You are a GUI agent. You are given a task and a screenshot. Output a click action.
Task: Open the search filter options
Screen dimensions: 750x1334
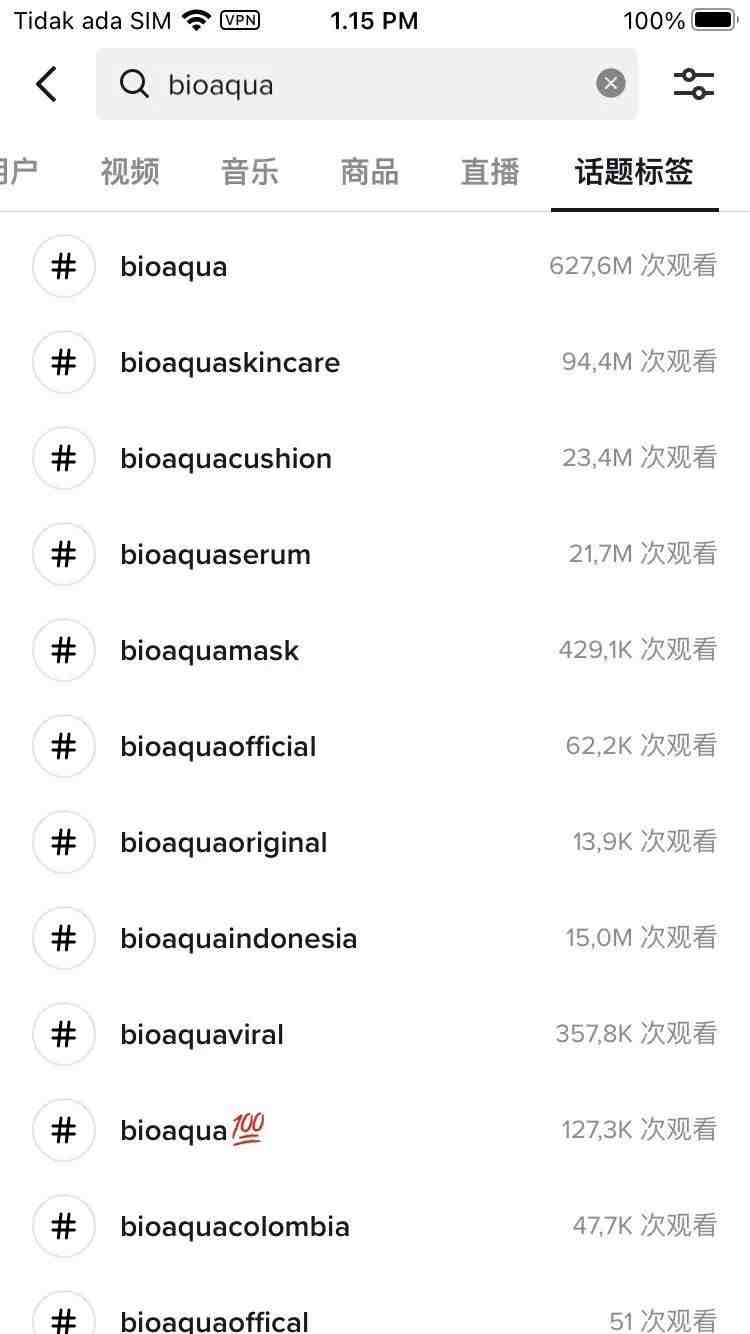(694, 84)
